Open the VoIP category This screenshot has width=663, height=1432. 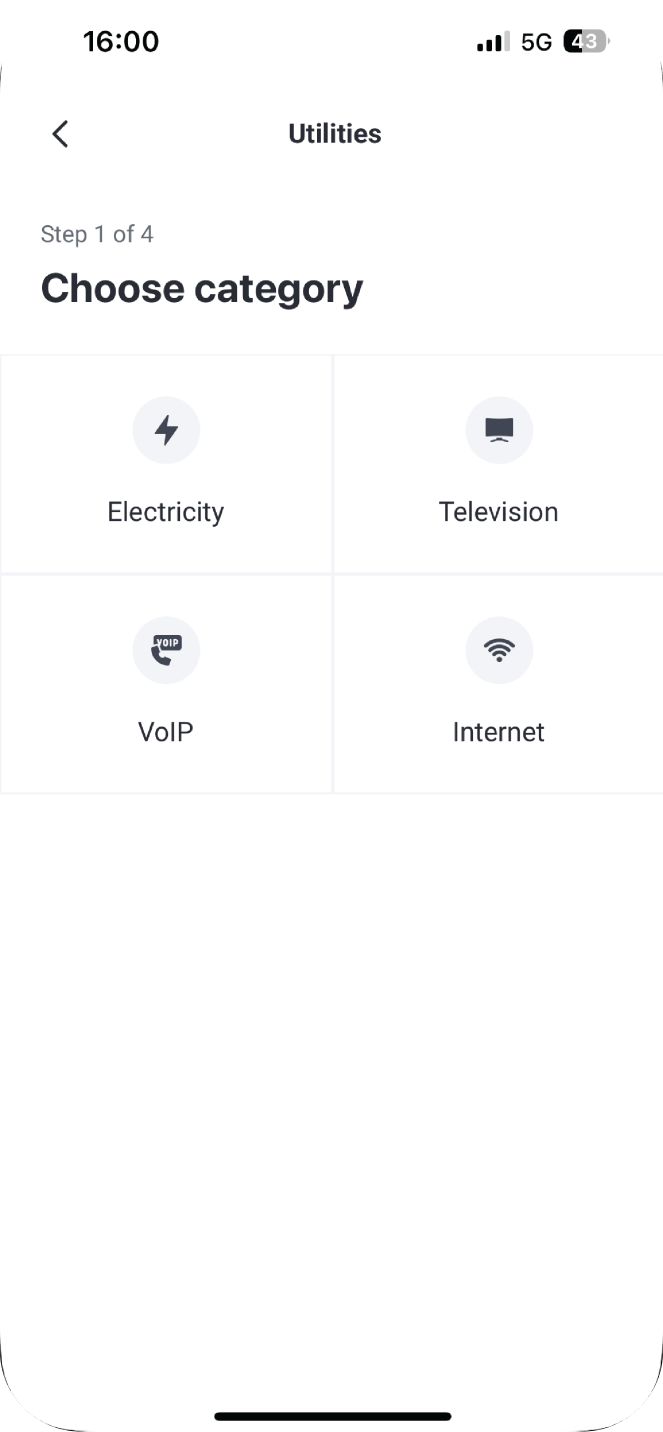pos(166,685)
